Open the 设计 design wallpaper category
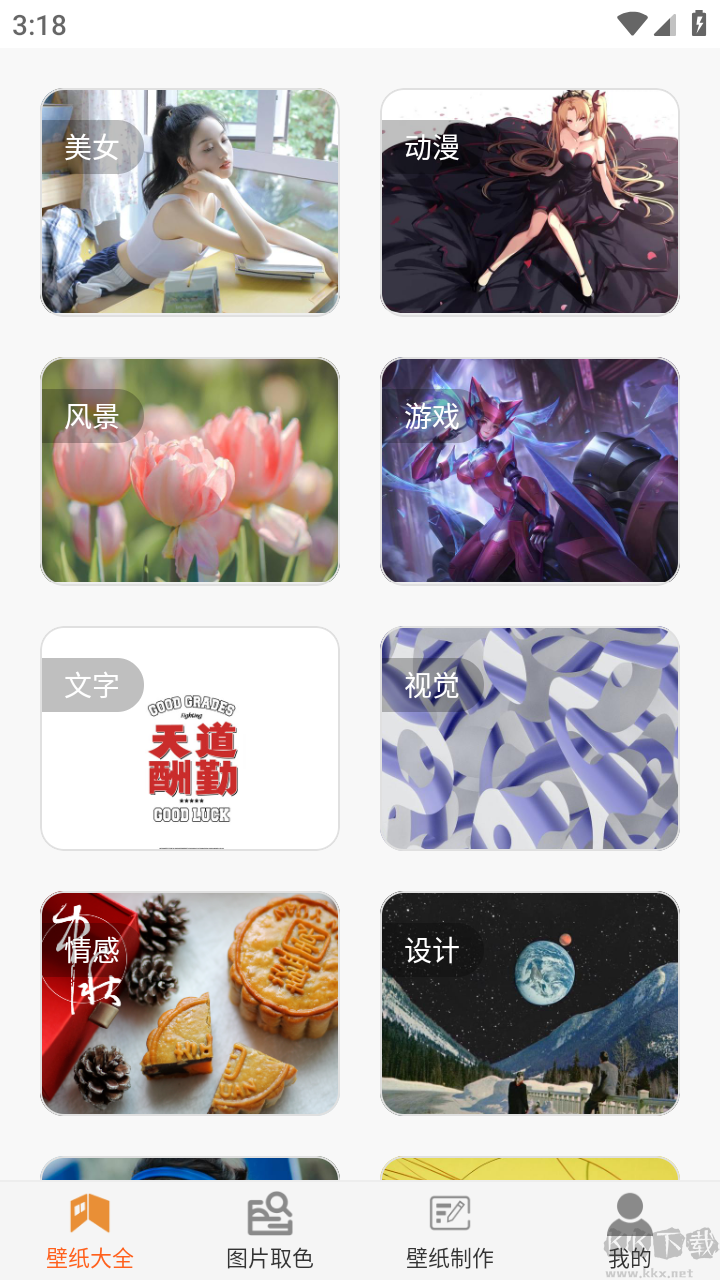The image size is (720, 1280). click(530, 1003)
